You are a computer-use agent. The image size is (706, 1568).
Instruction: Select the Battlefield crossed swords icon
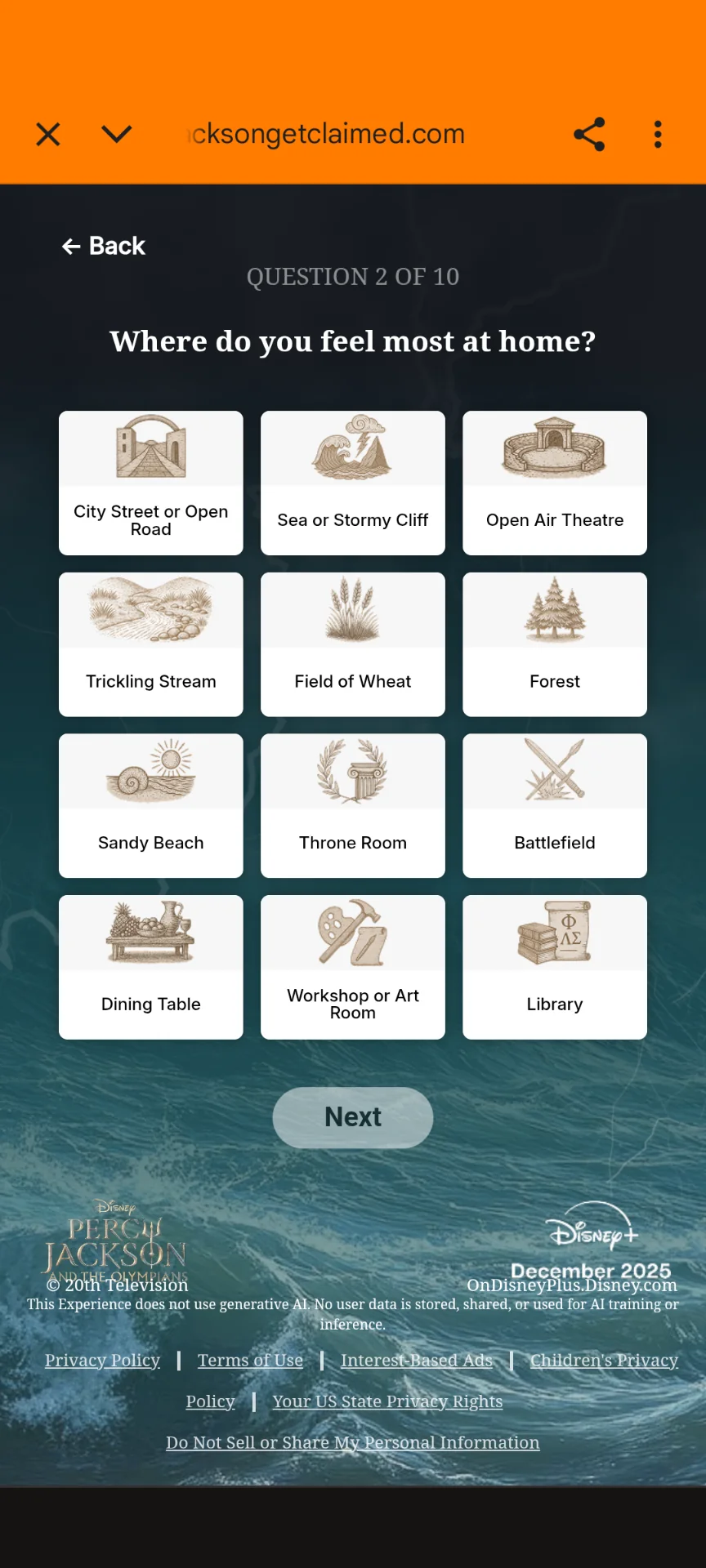pyautogui.click(x=554, y=771)
